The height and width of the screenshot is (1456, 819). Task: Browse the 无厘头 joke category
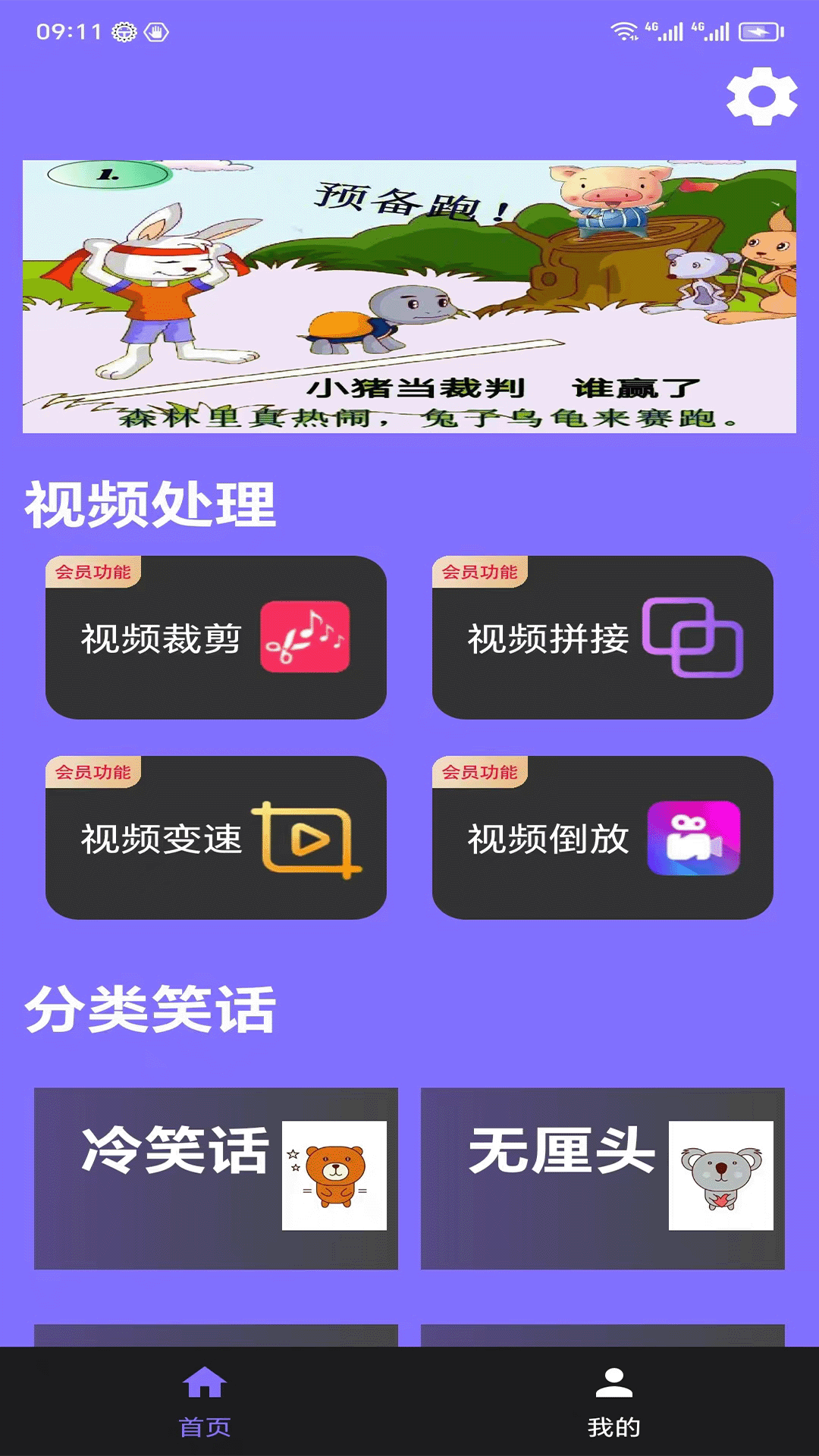[x=603, y=1178]
